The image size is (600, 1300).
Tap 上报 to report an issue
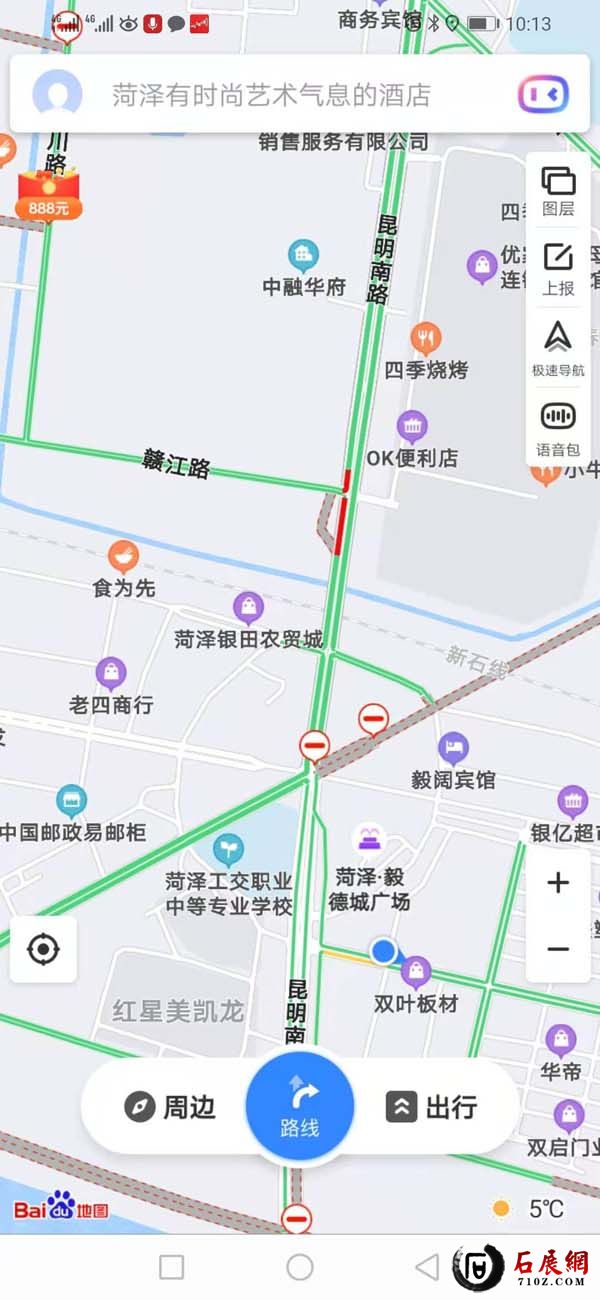pos(558,269)
